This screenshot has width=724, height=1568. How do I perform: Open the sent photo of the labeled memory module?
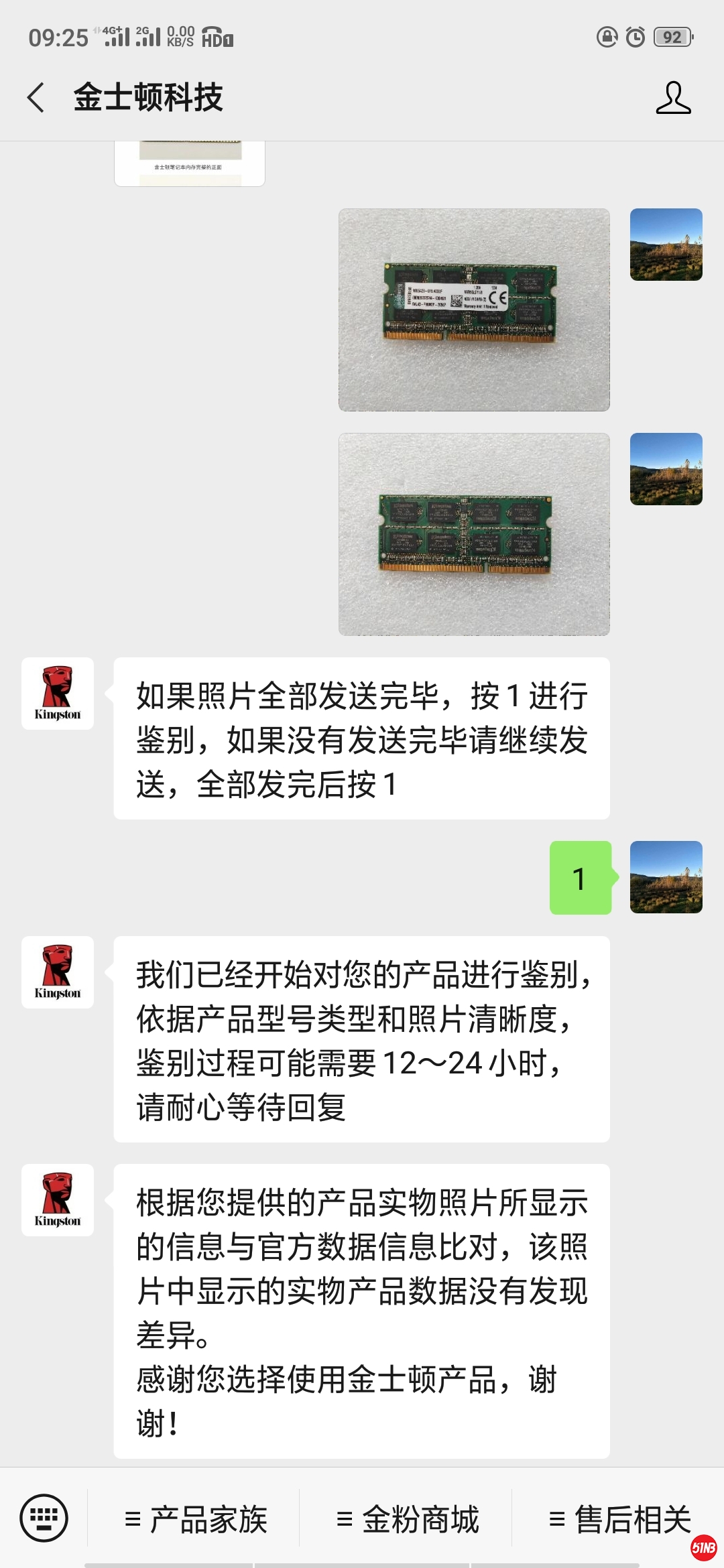[x=474, y=310]
